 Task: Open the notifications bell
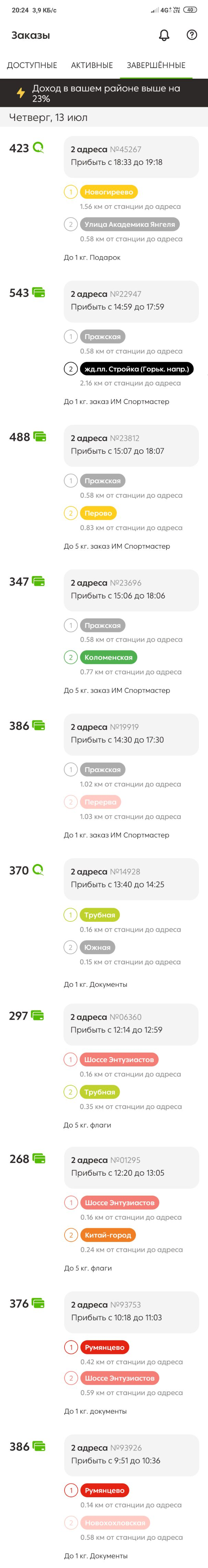[164, 35]
